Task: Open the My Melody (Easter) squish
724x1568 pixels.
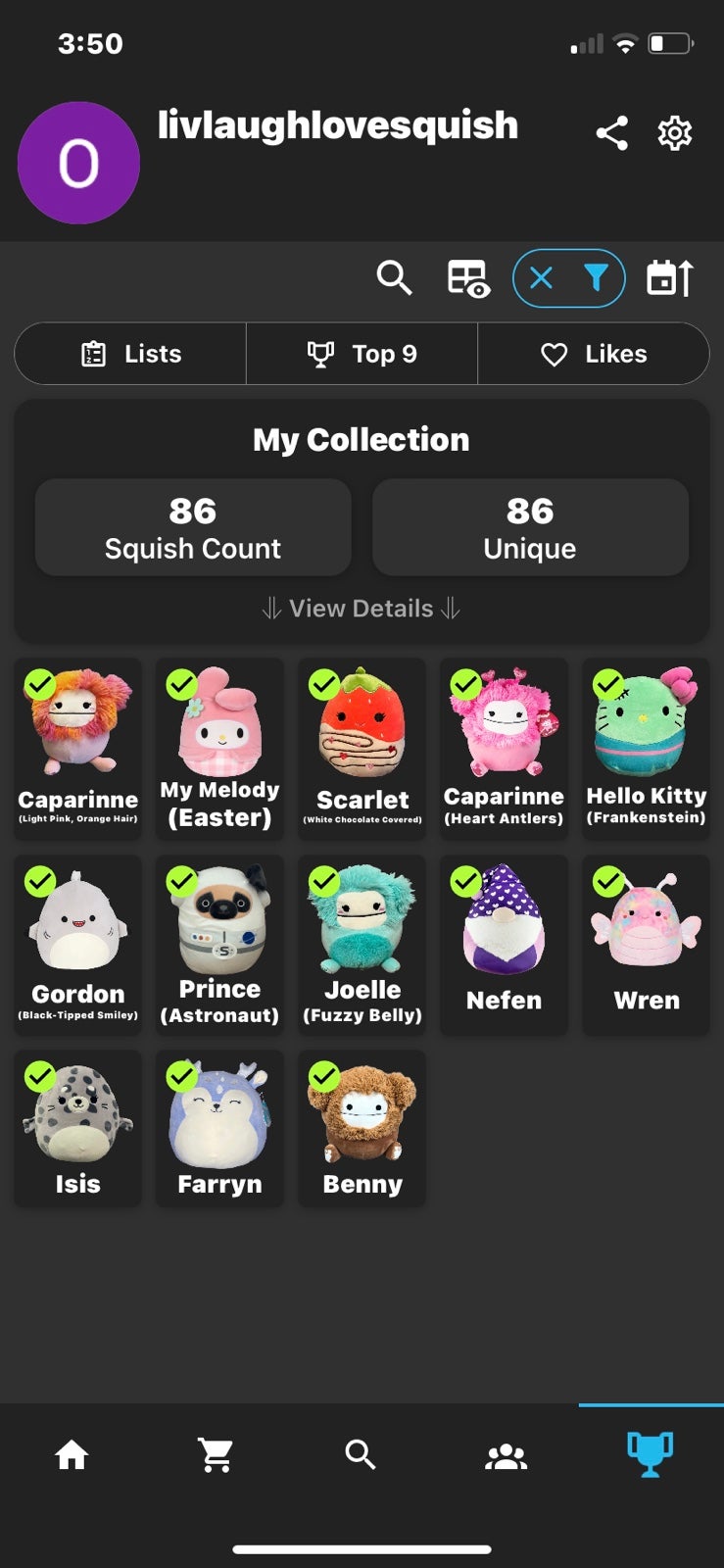Action: [x=219, y=749]
